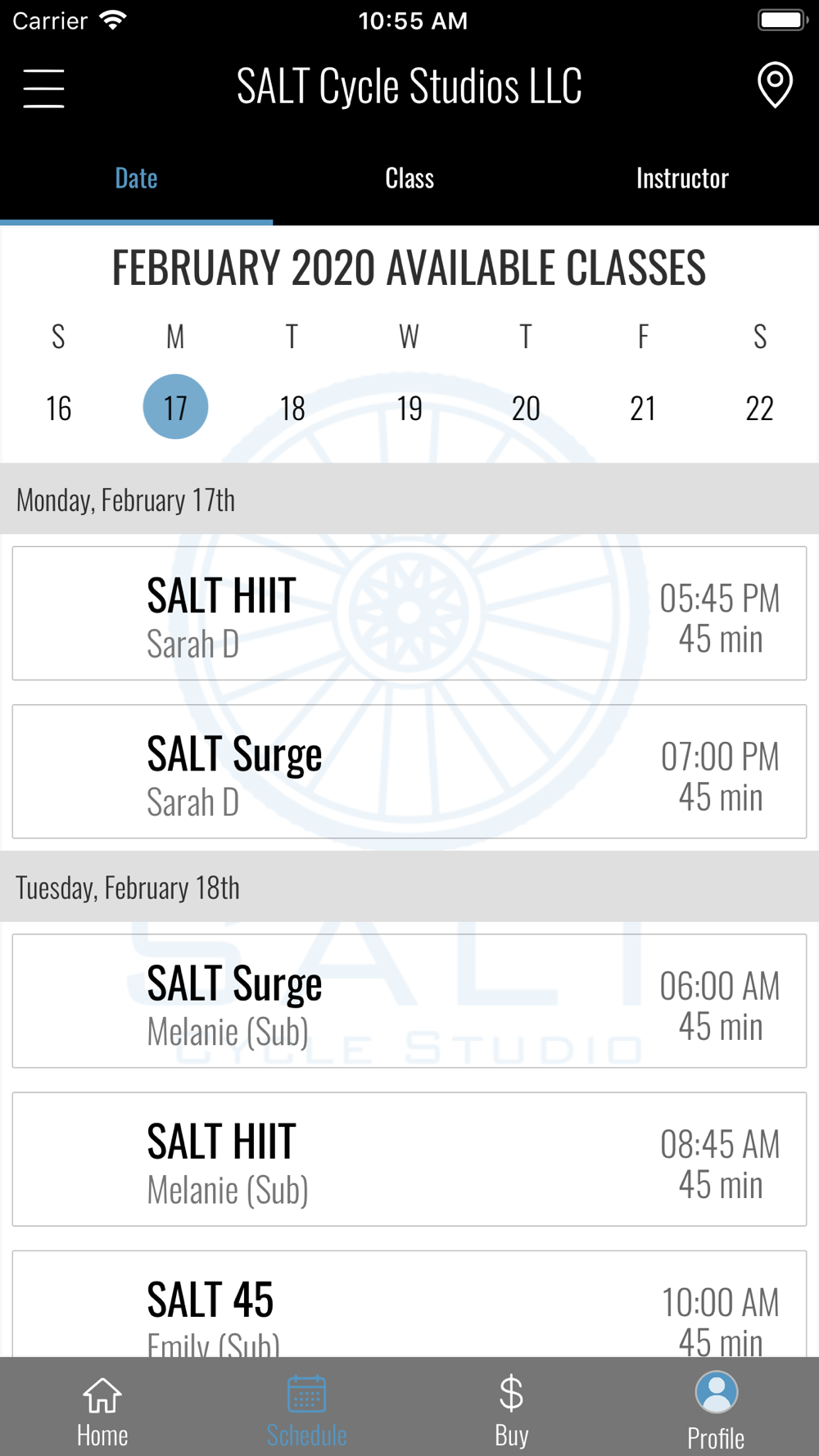The image size is (819, 1456).
Task: Choose Saturday the 22nd in calendar
Action: 760,408
